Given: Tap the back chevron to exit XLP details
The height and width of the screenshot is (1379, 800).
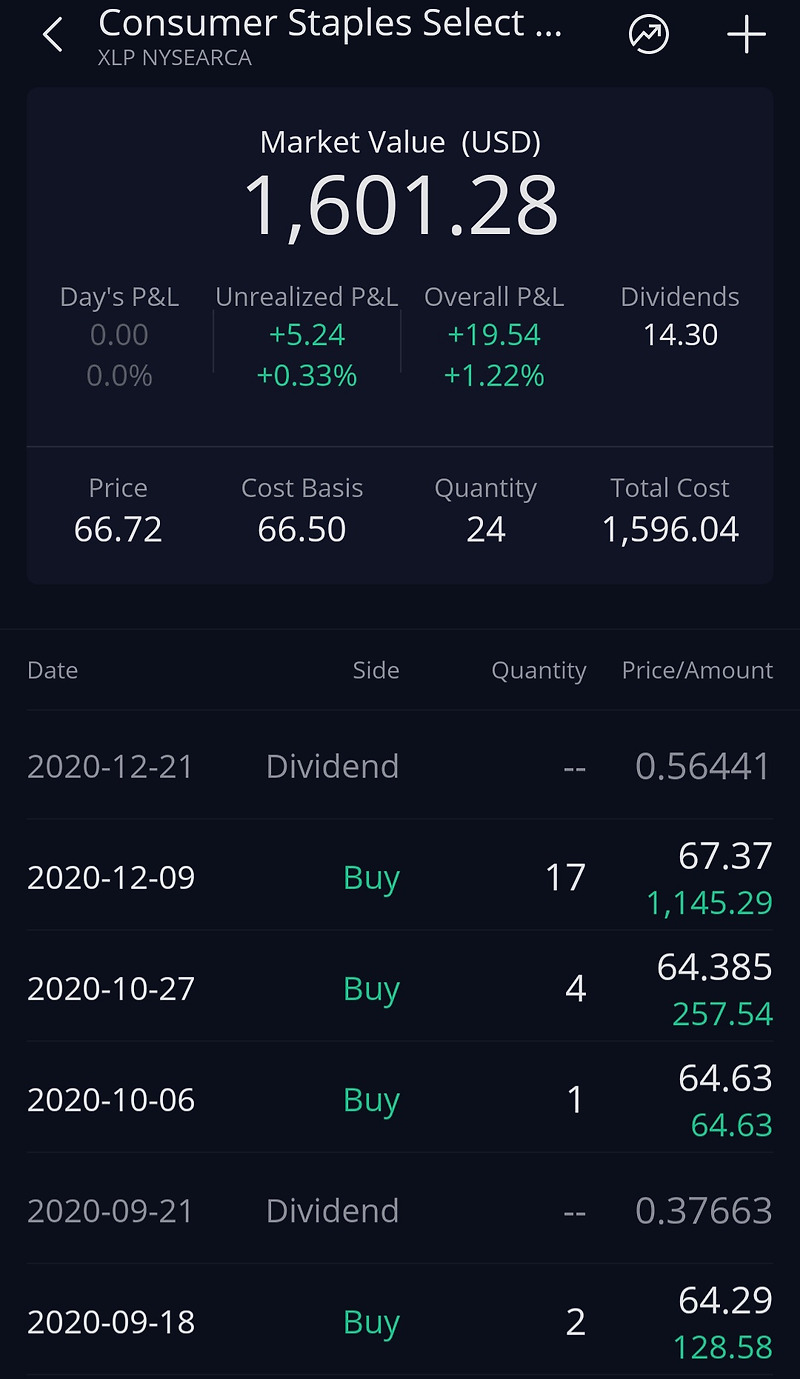Looking at the screenshot, I should point(50,33).
